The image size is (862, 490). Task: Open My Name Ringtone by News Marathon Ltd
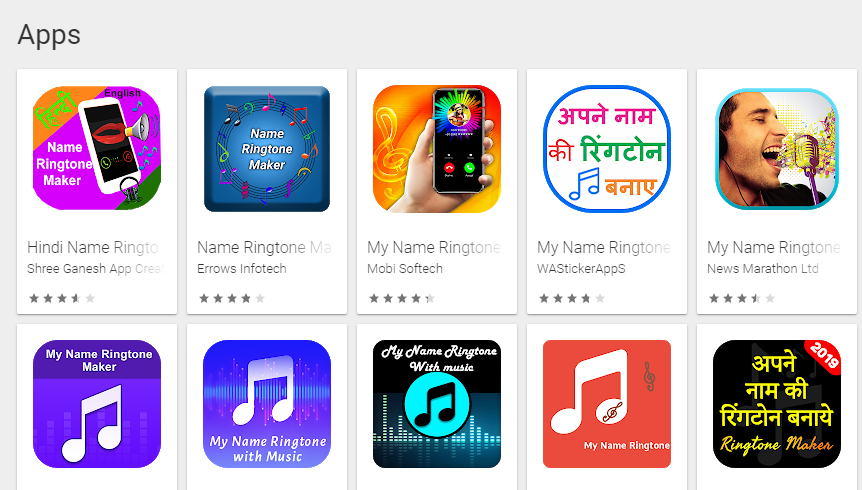tap(776, 191)
